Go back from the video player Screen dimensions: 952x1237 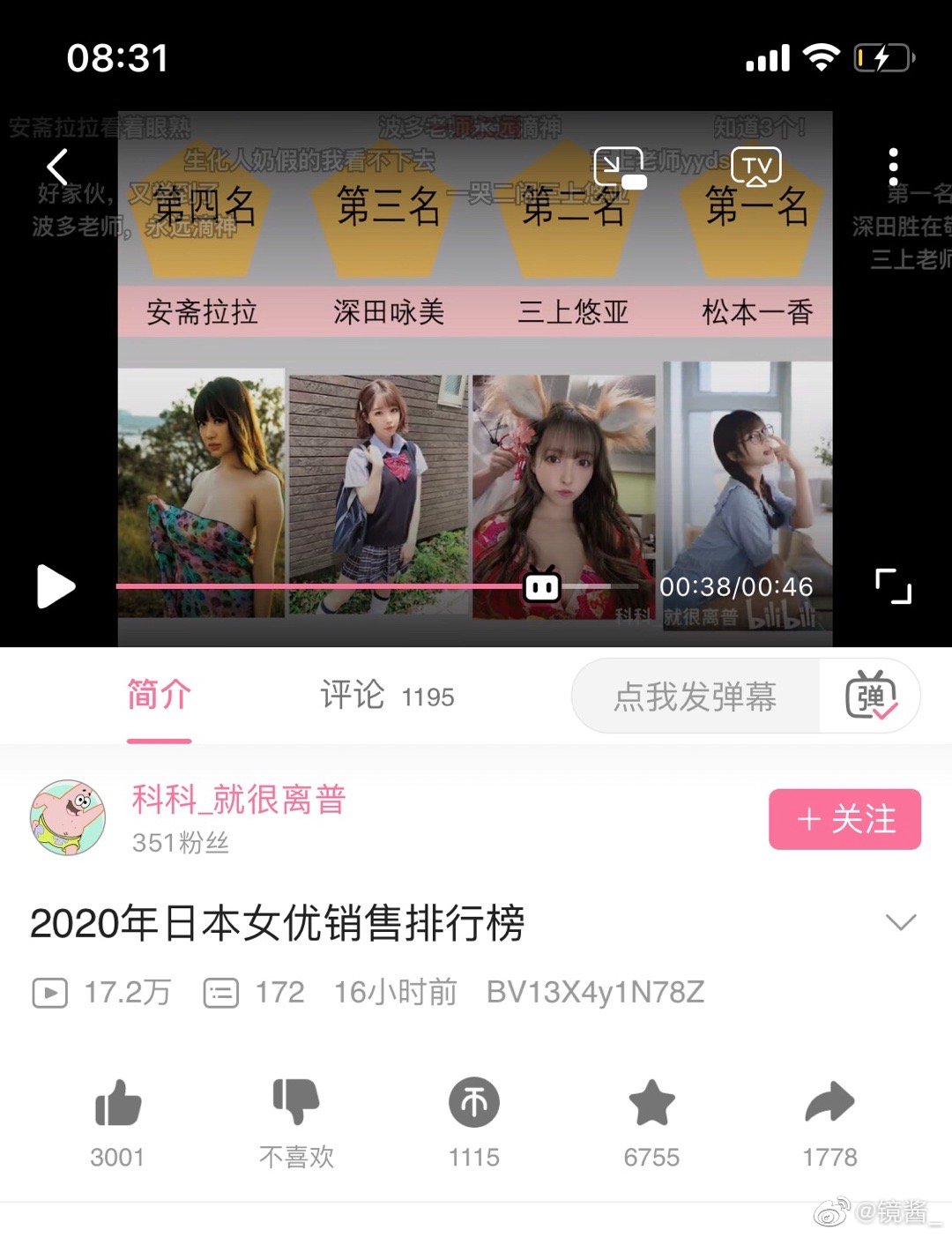(58, 167)
